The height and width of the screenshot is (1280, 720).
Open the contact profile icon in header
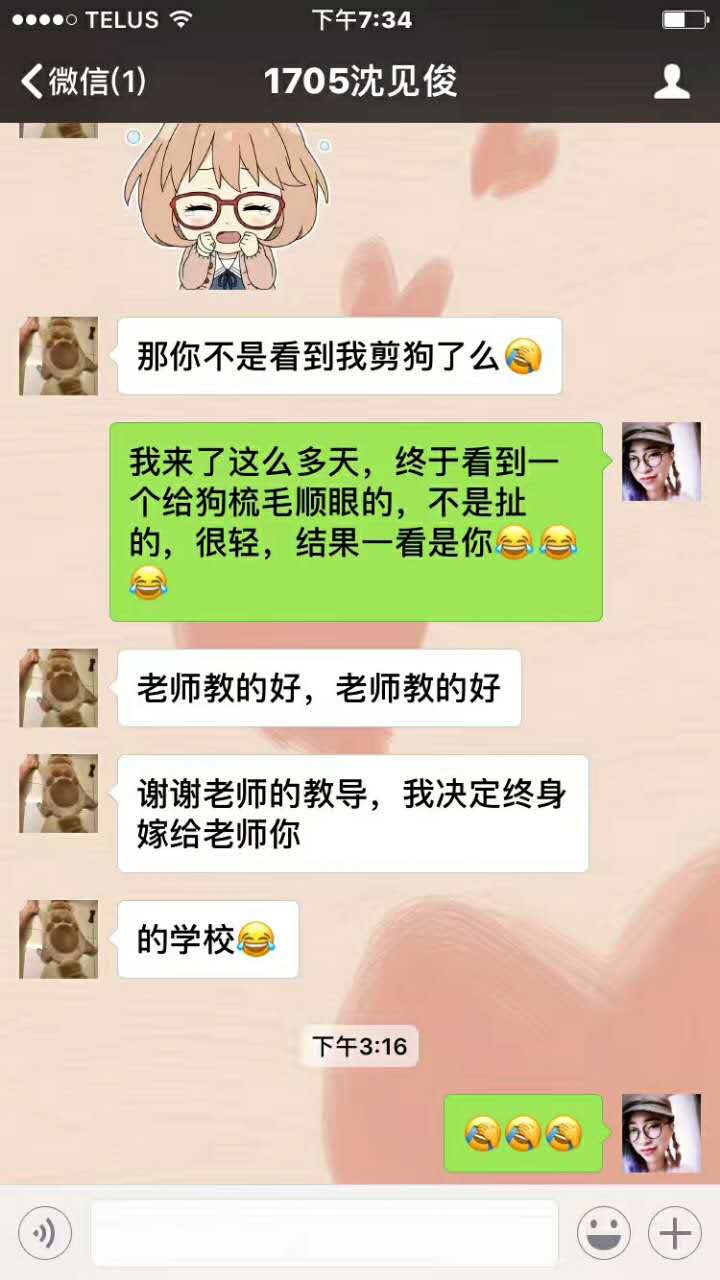[x=672, y=81]
